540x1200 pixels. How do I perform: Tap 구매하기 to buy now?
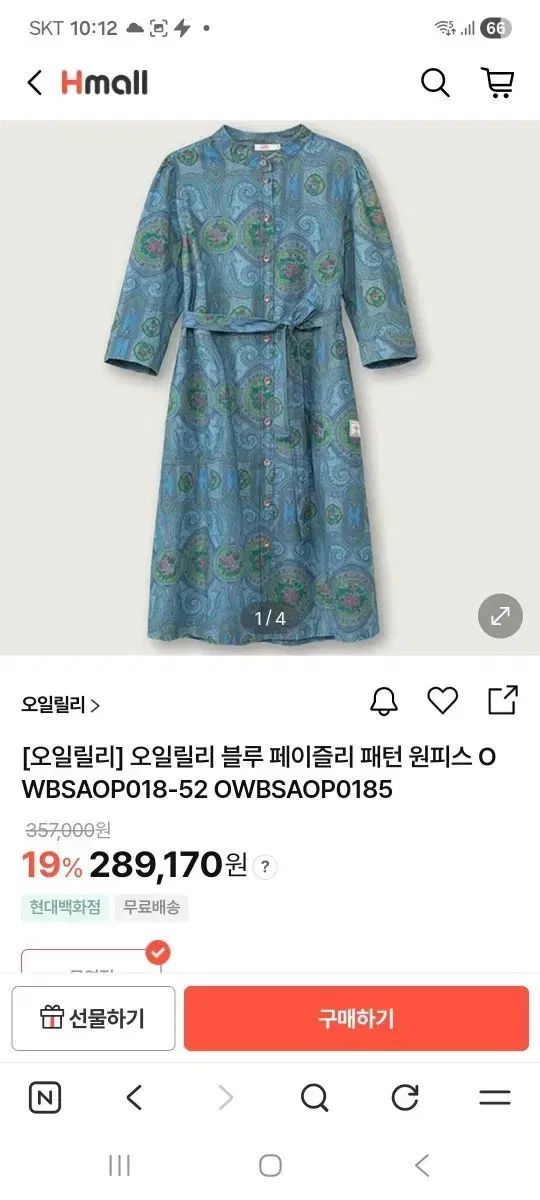coord(356,1018)
